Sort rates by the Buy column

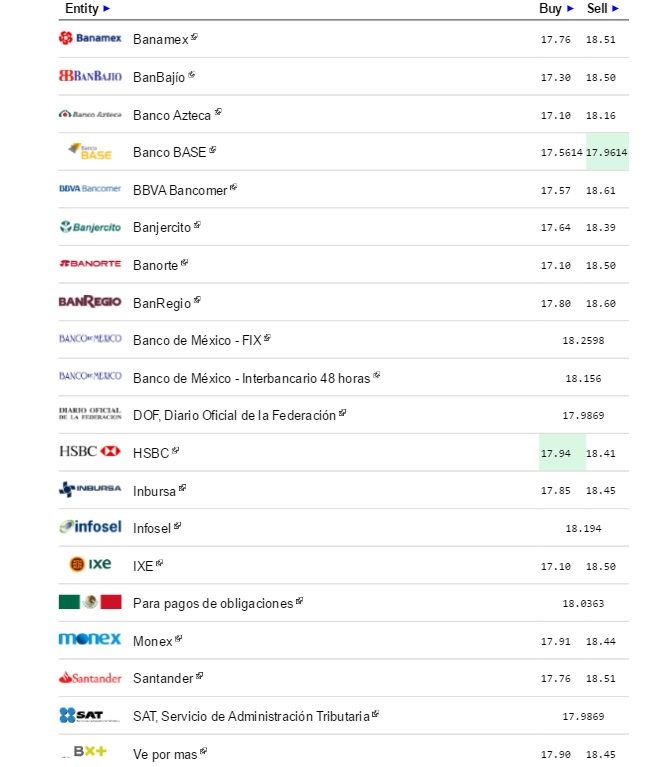556,9
